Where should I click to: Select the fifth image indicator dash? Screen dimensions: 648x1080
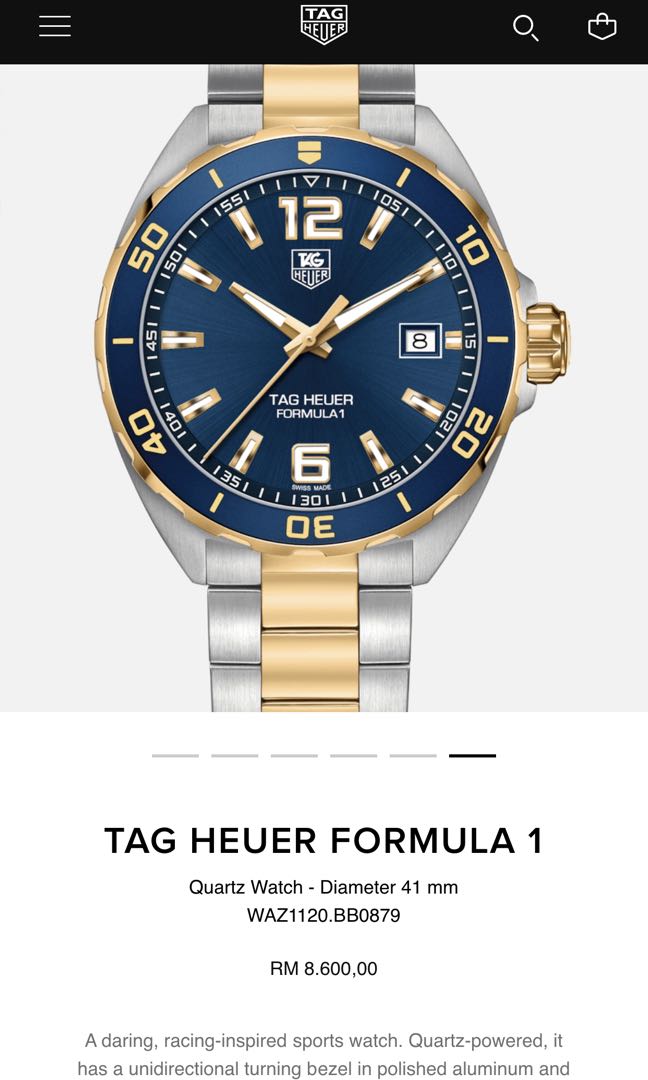[413, 756]
